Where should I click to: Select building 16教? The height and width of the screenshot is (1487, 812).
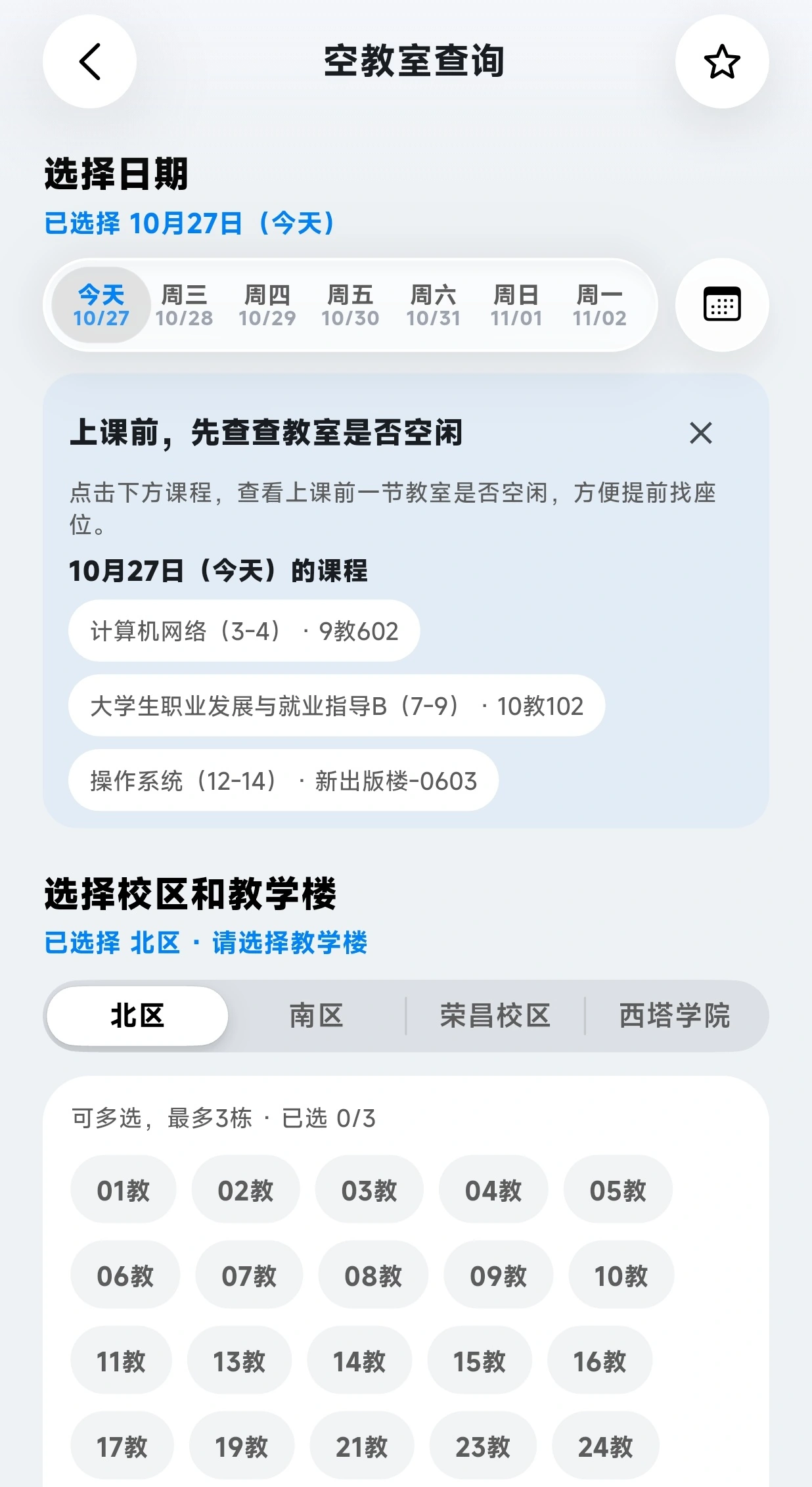[600, 1361]
